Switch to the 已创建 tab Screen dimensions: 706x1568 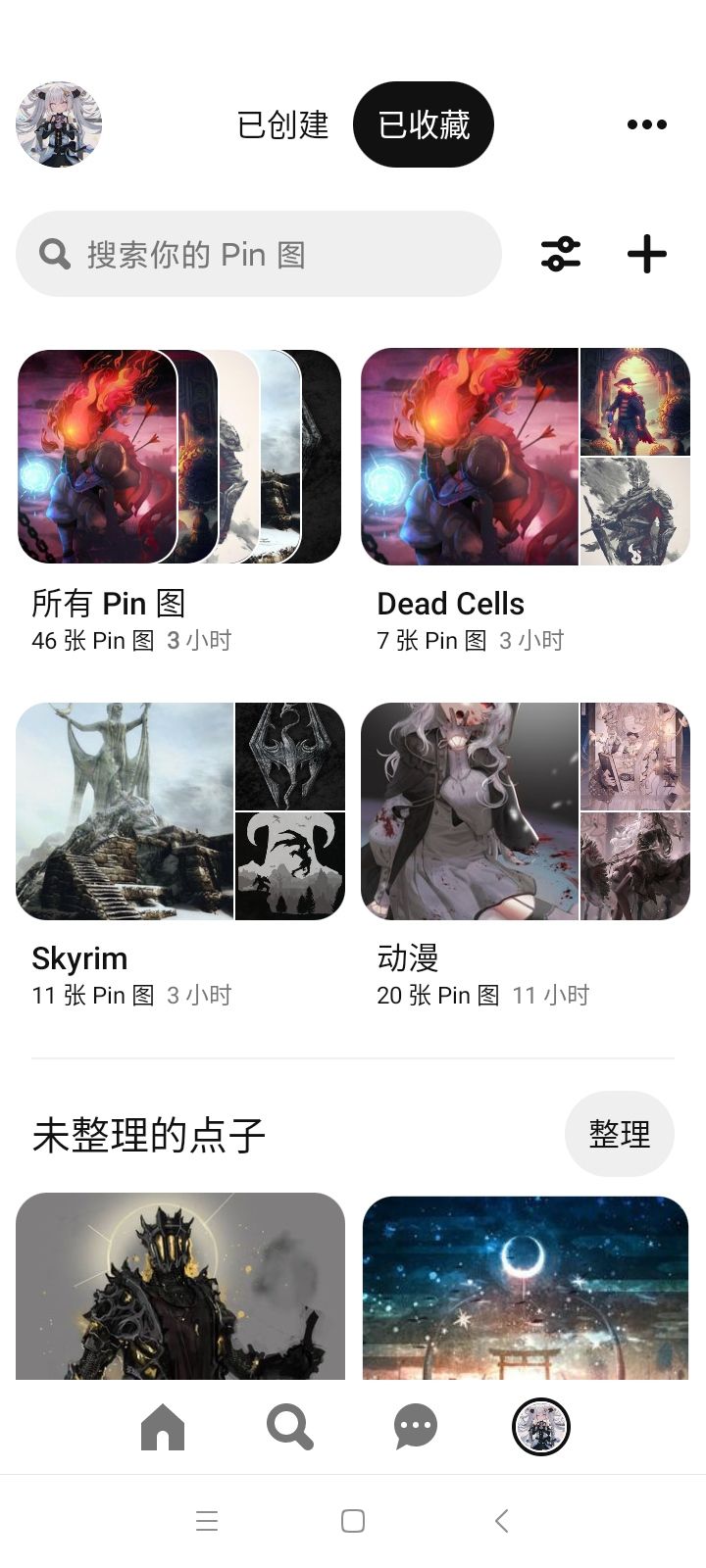coord(282,124)
